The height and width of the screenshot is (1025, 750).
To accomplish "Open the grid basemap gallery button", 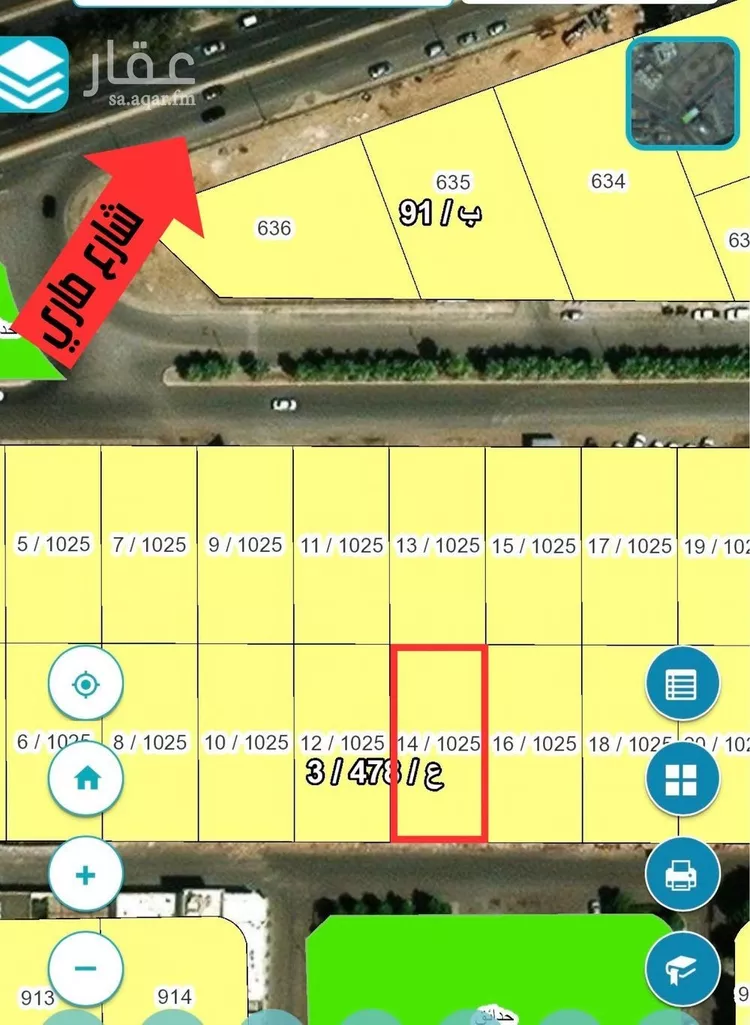I will coord(683,779).
